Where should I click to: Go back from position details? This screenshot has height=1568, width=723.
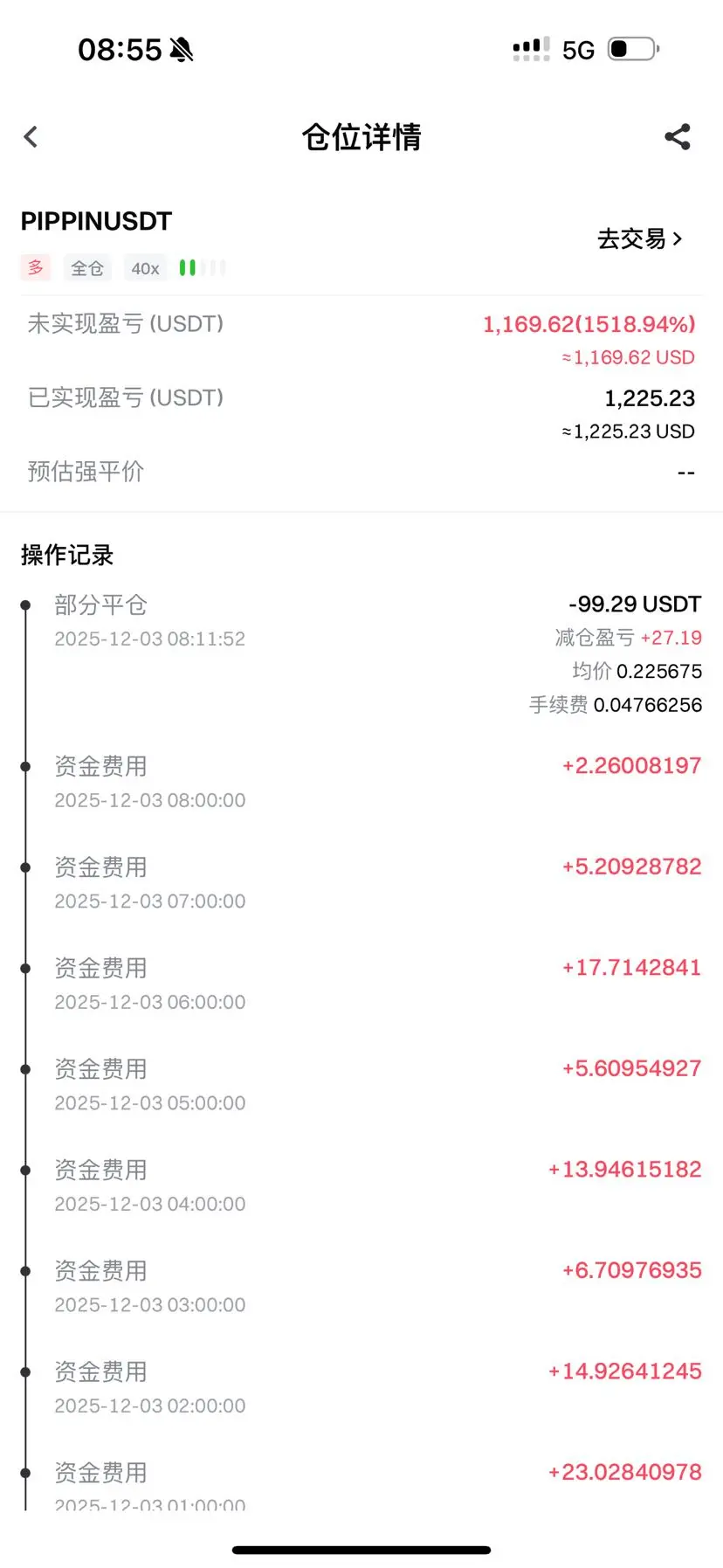pyautogui.click(x=31, y=137)
